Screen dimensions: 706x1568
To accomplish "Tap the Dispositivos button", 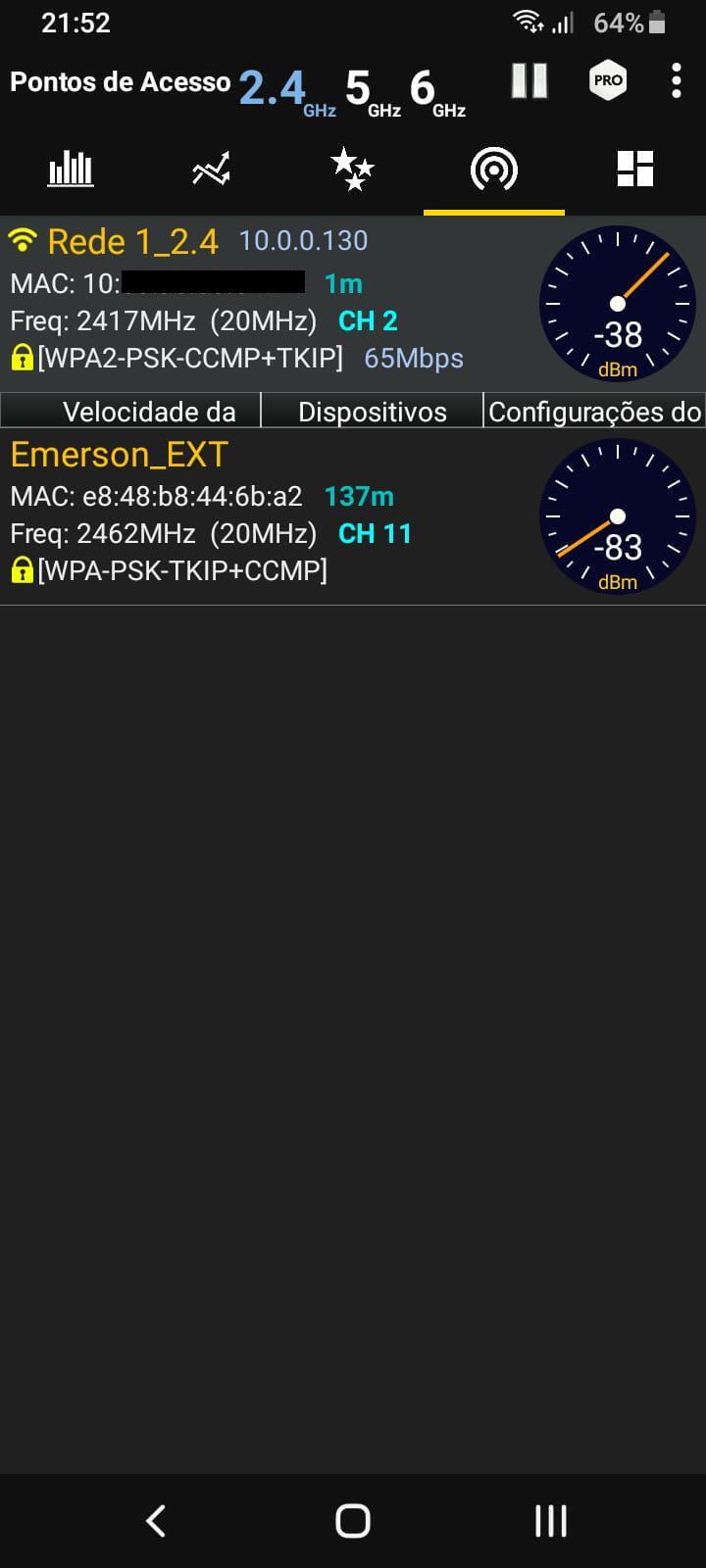I will [373, 411].
